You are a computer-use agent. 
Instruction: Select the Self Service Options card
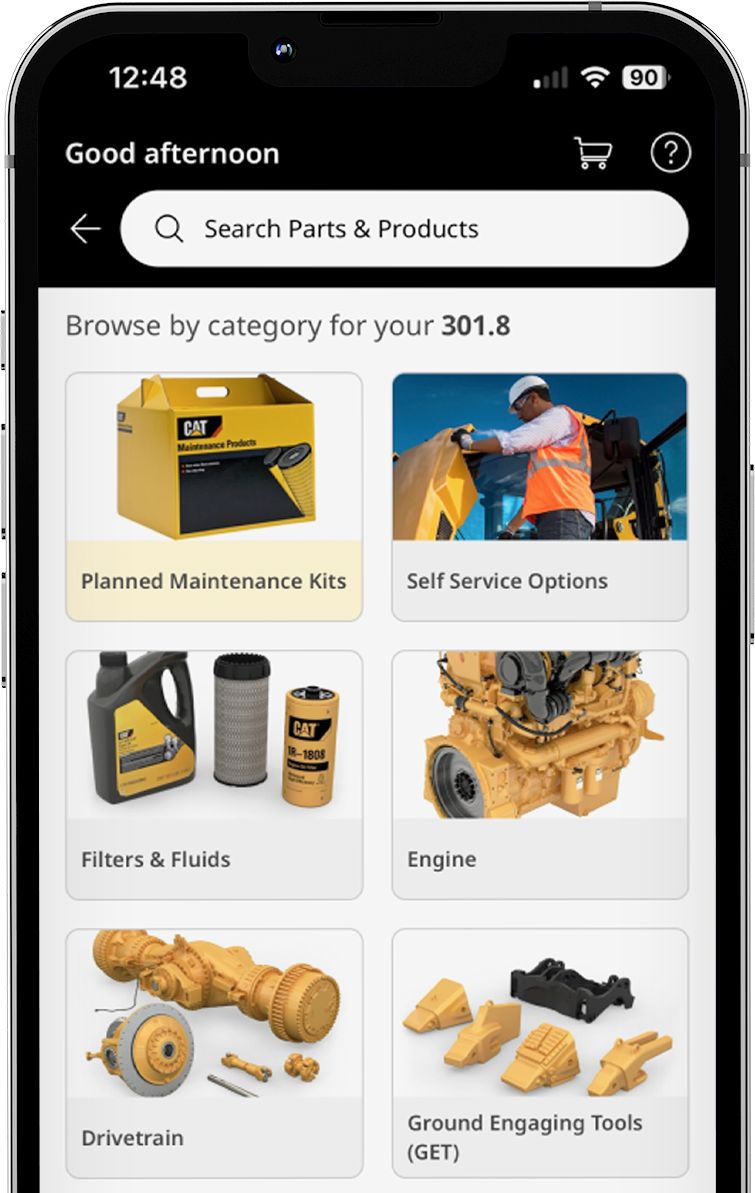tap(539, 497)
